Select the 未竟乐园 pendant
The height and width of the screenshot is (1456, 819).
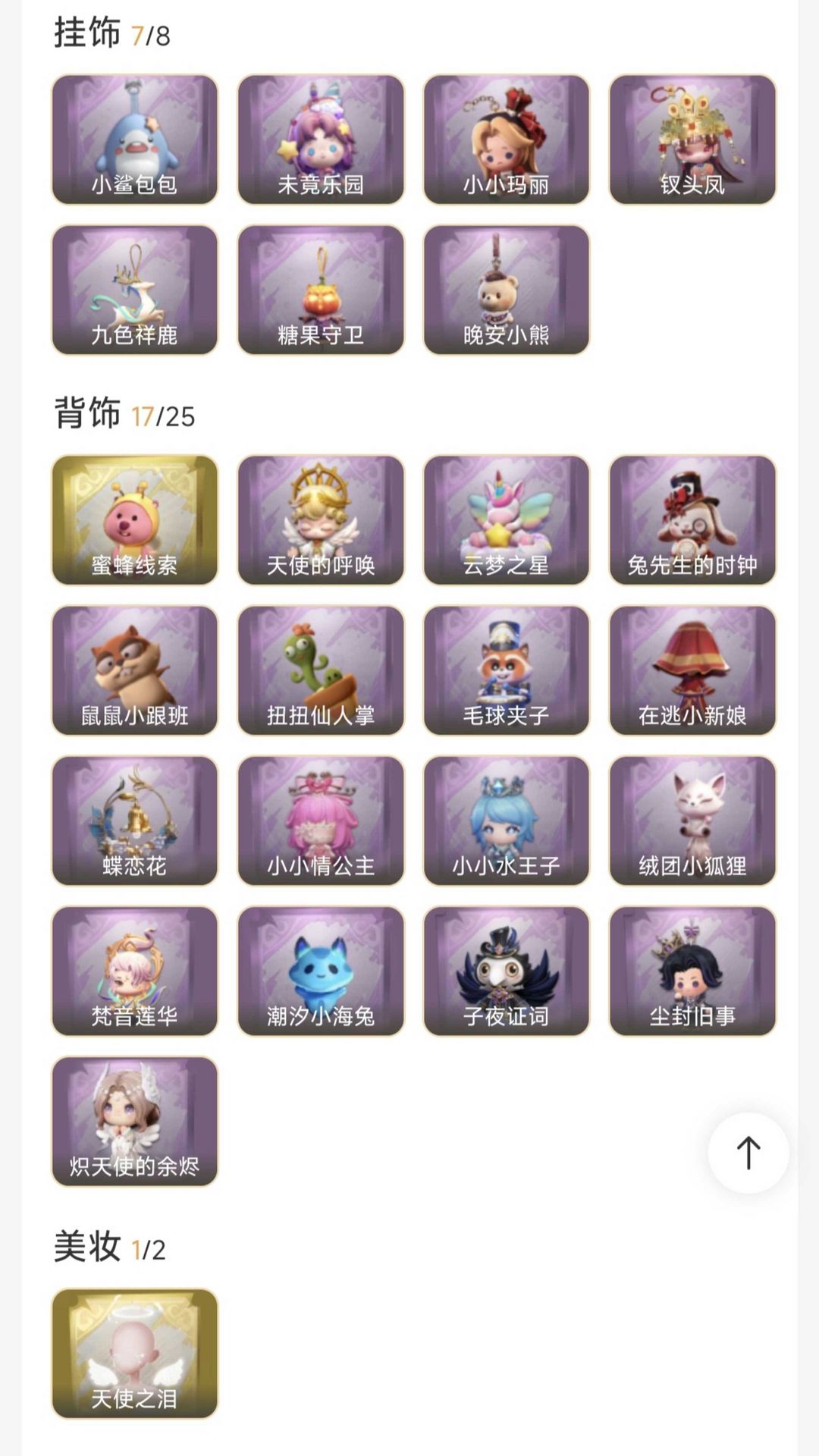(x=321, y=140)
